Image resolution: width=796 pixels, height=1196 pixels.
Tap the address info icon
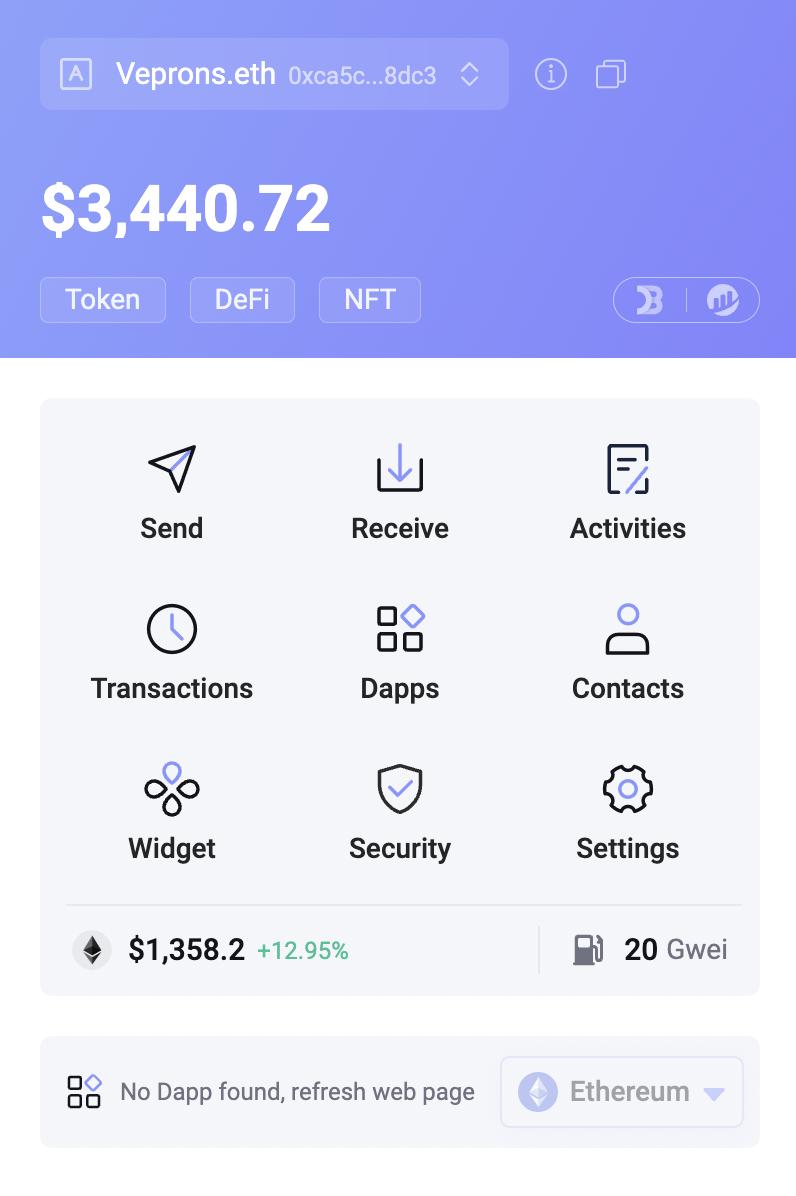tap(550, 74)
